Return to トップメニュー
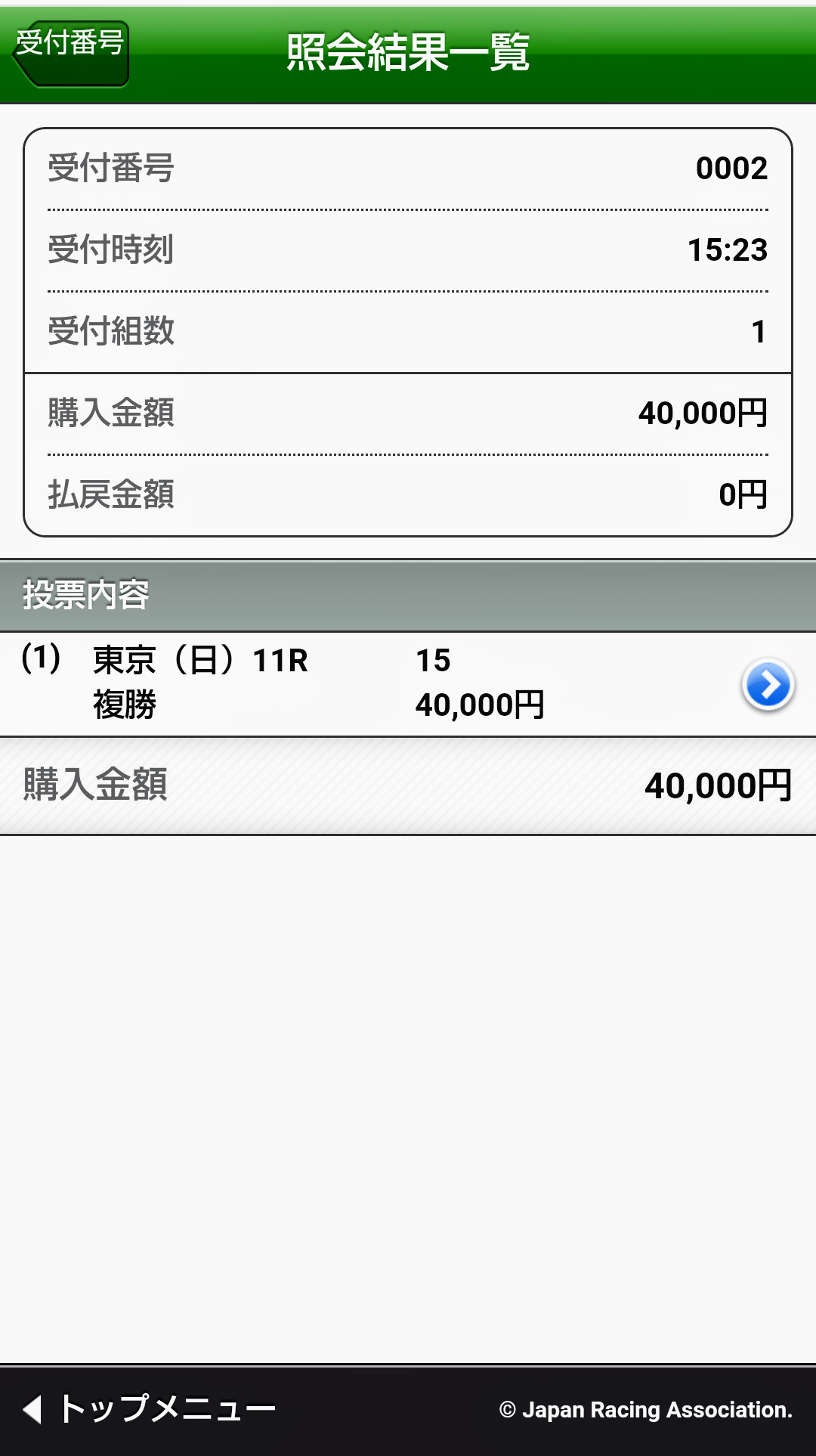The image size is (816, 1456). 150,1409
